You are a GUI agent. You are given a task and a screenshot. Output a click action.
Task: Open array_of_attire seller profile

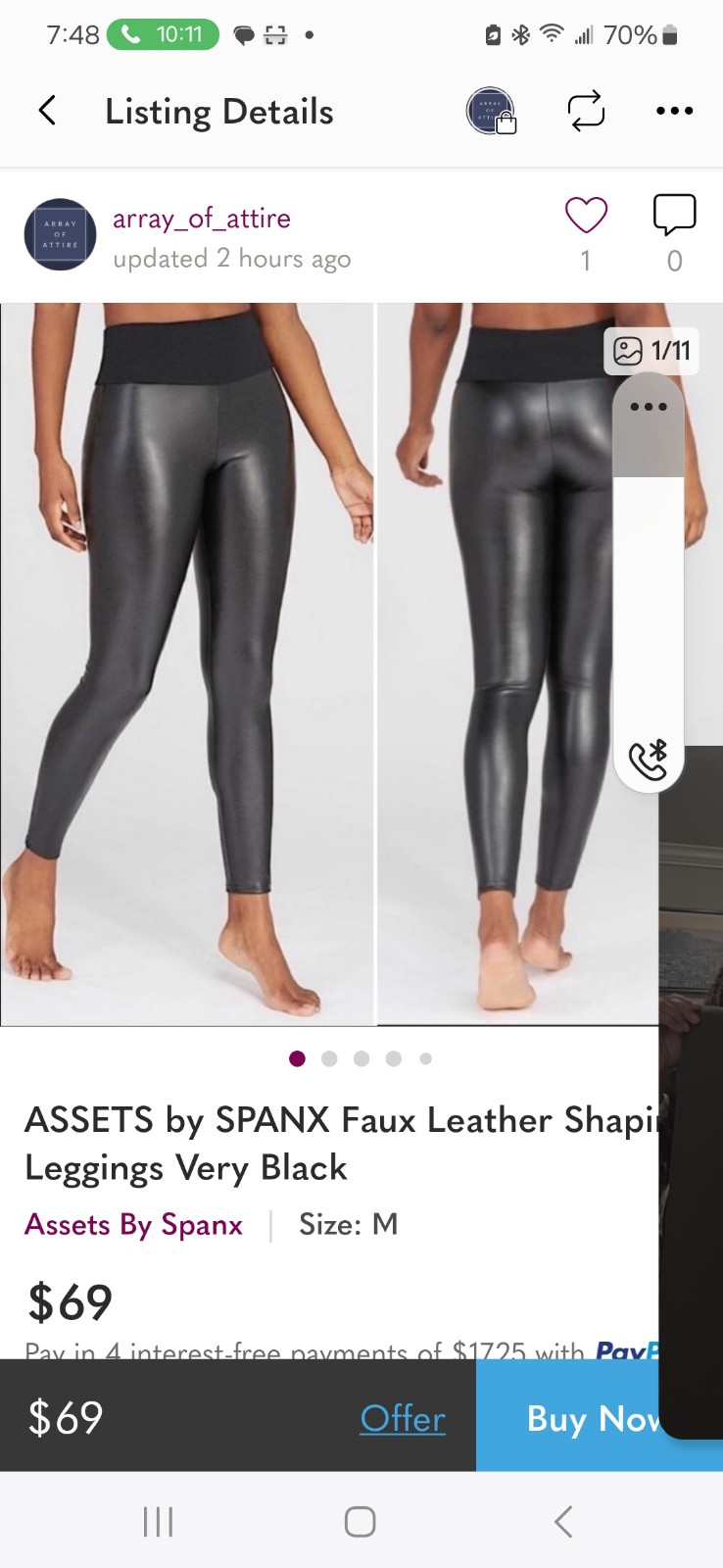(201, 219)
